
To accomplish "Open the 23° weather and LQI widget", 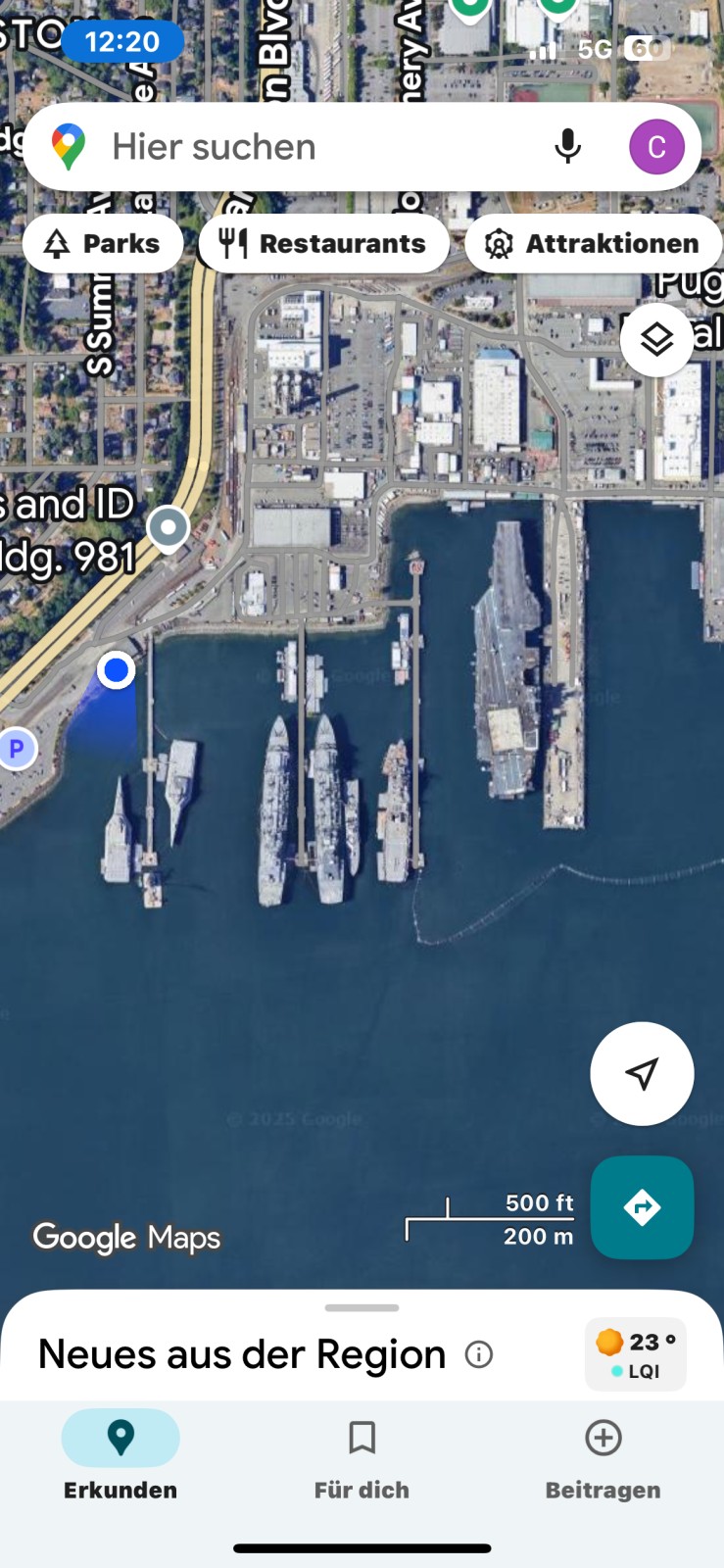I will click(x=635, y=1354).
